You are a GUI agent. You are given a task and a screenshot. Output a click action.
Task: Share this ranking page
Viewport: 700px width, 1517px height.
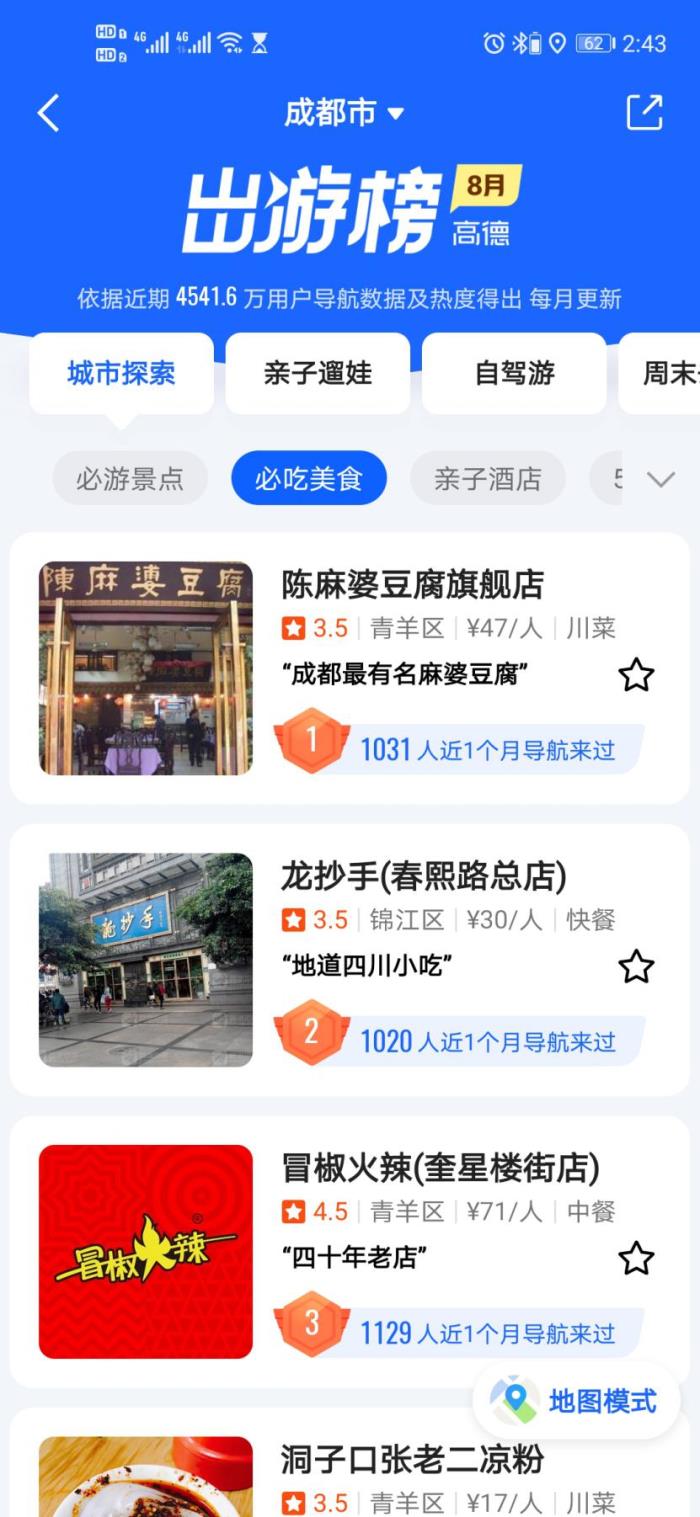pyautogui.click(x=644, y=112)
